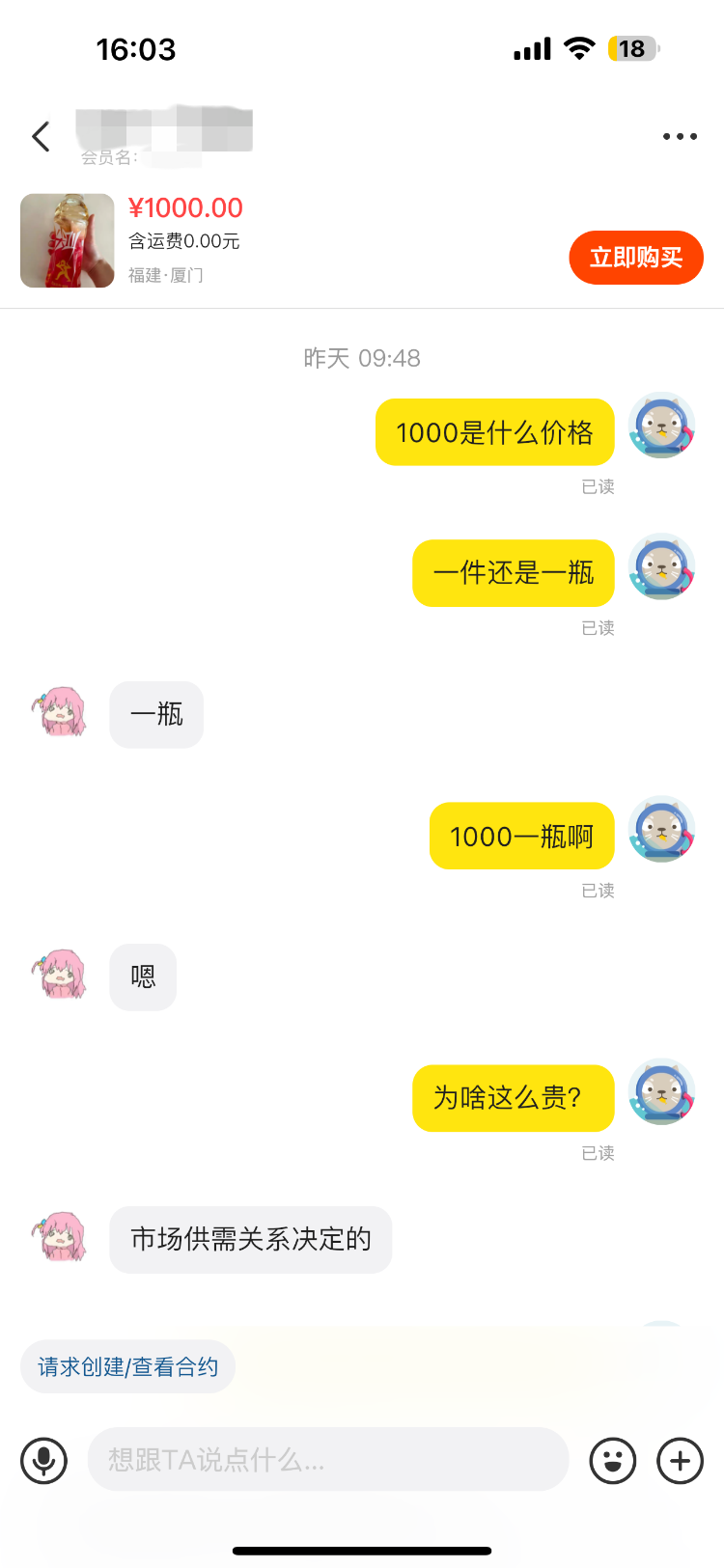Tap the 立即购买 buy now button
Screen dimensions: 724x1568
coord(636,258)
